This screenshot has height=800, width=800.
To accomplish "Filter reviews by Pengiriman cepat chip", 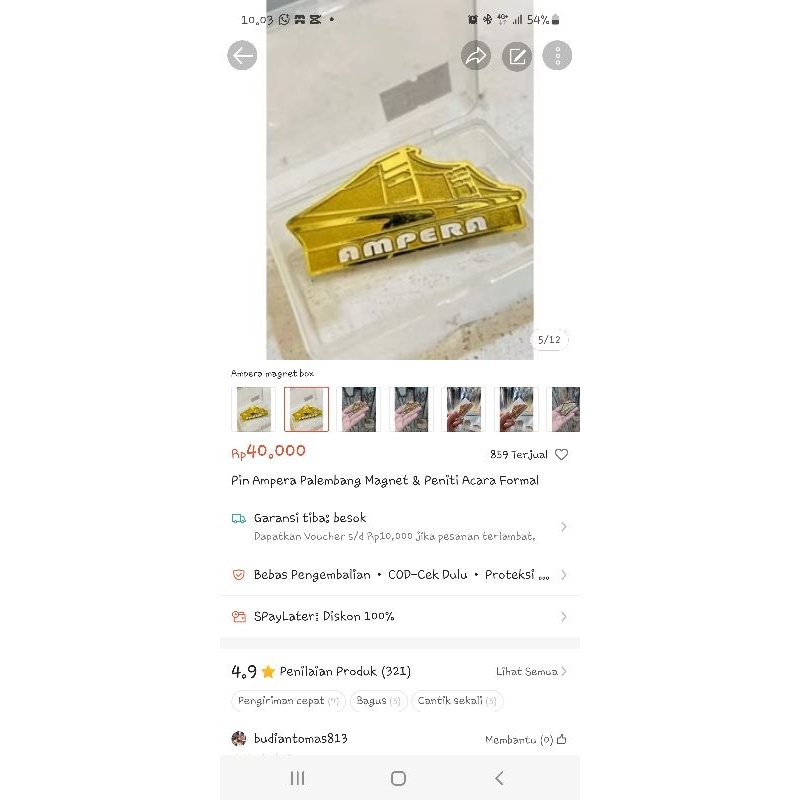I will tap(288, 701).
